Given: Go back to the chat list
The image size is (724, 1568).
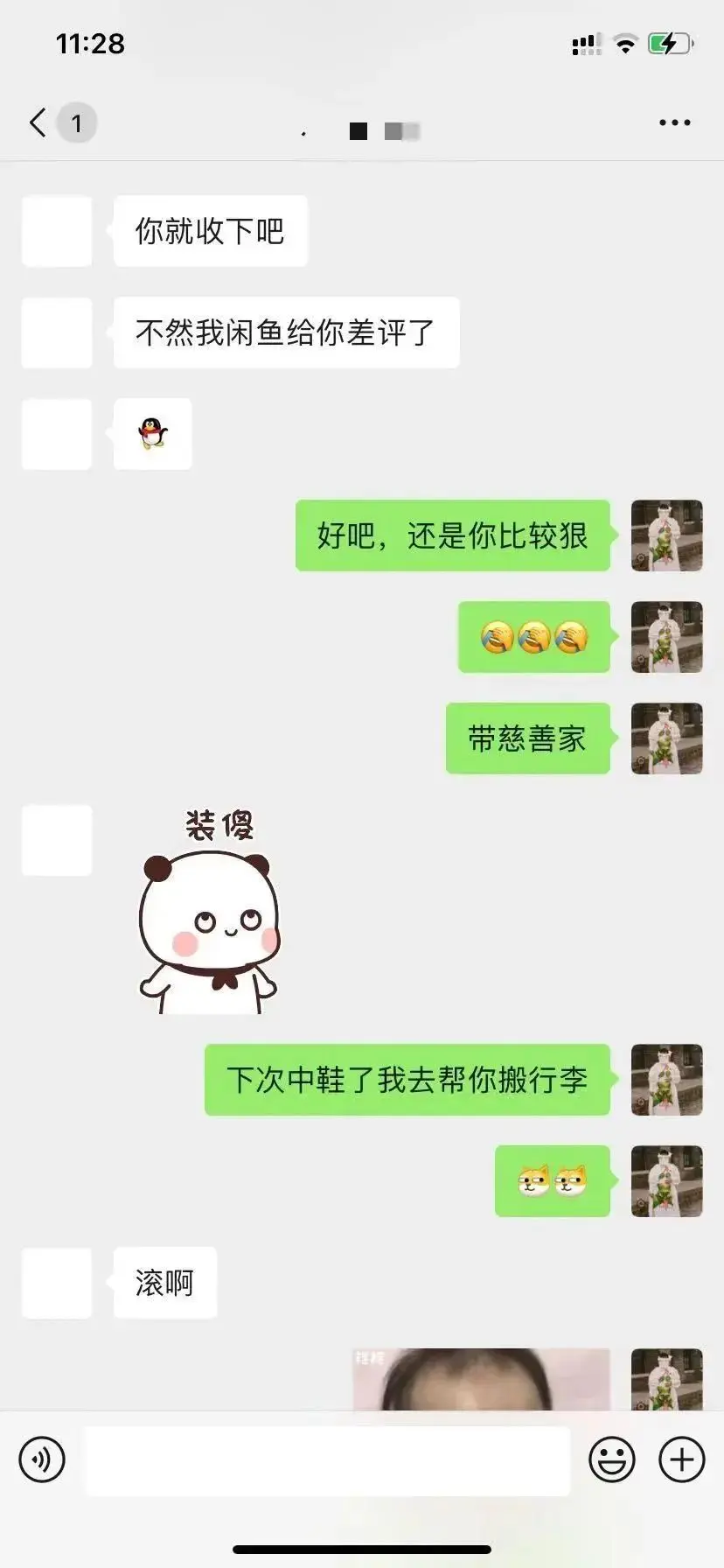Looking at the screenshot, I should 38,122.
